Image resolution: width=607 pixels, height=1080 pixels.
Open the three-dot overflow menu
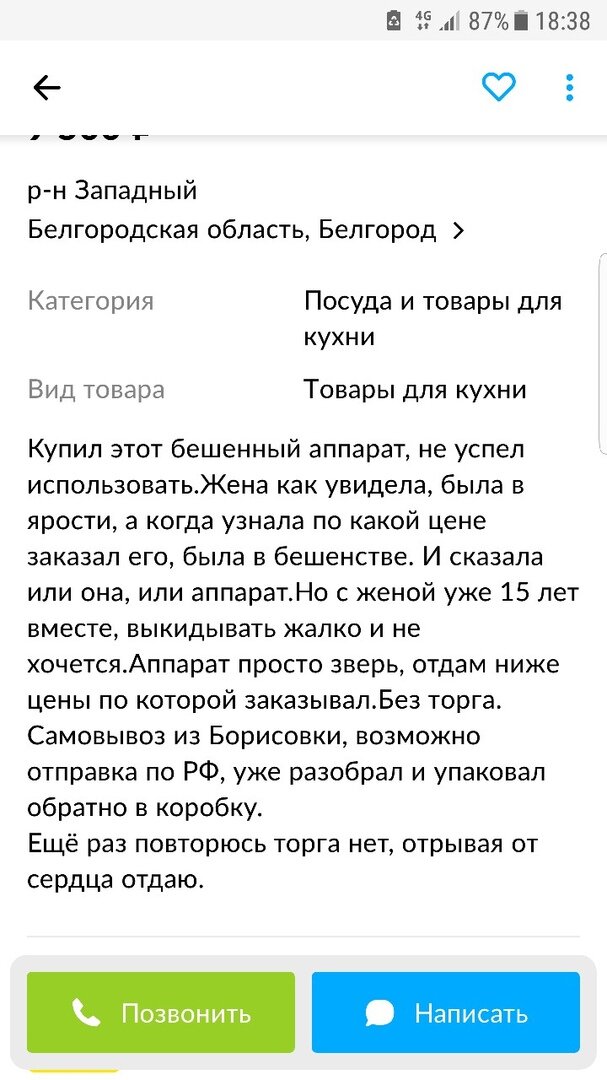pyautogui.click(x=569, y=87)
